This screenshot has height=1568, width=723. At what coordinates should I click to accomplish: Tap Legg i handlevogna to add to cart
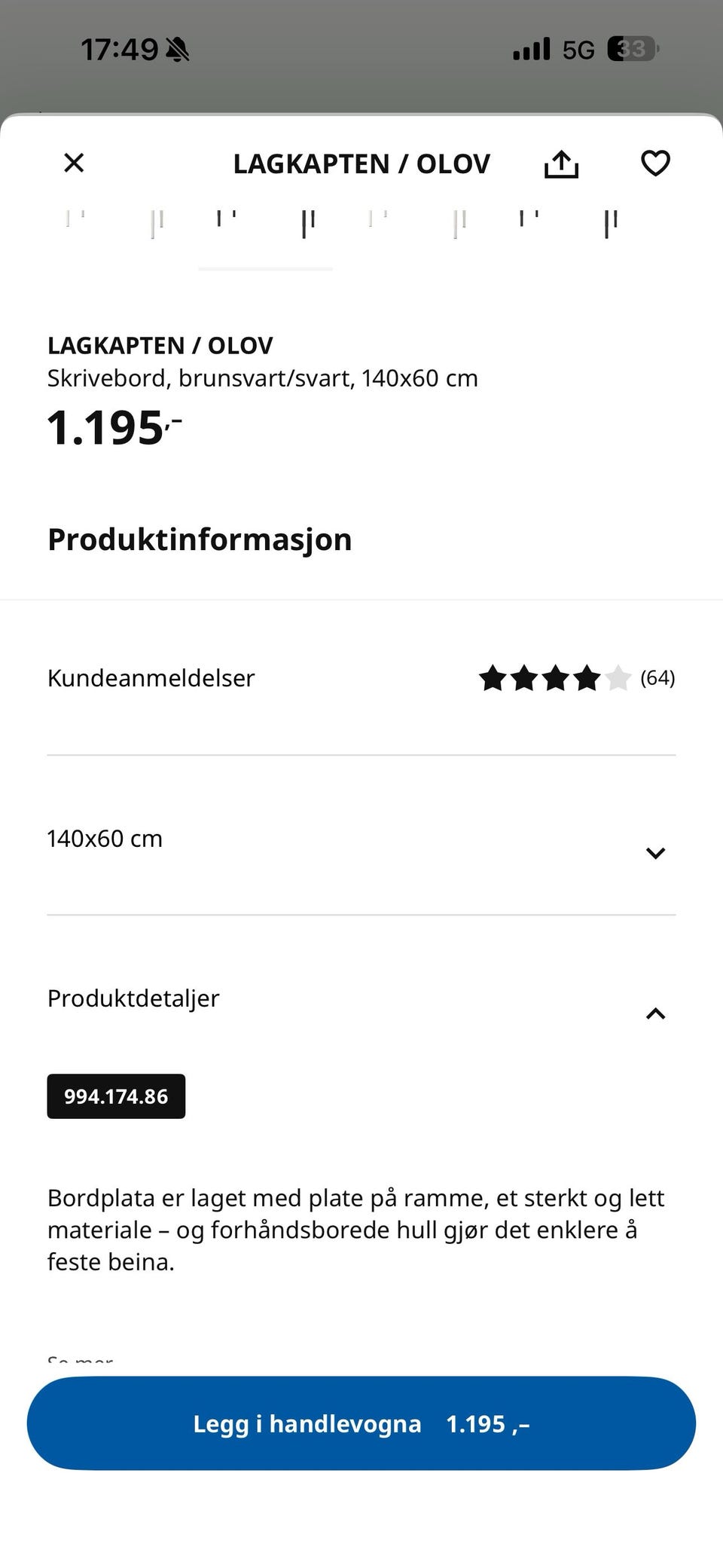pyautogui.click(x=361, y=1423)
